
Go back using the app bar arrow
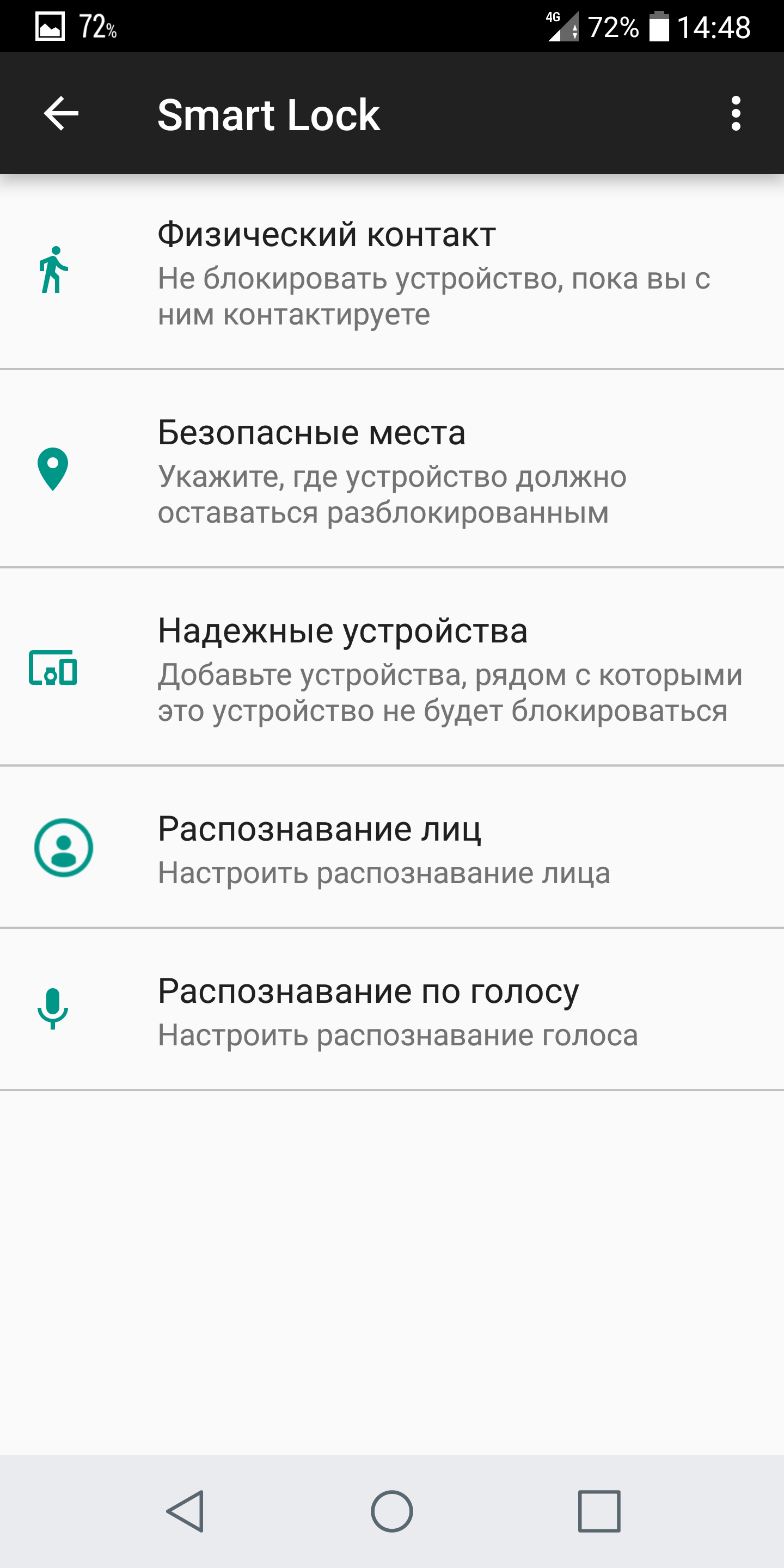pos(61,113)
